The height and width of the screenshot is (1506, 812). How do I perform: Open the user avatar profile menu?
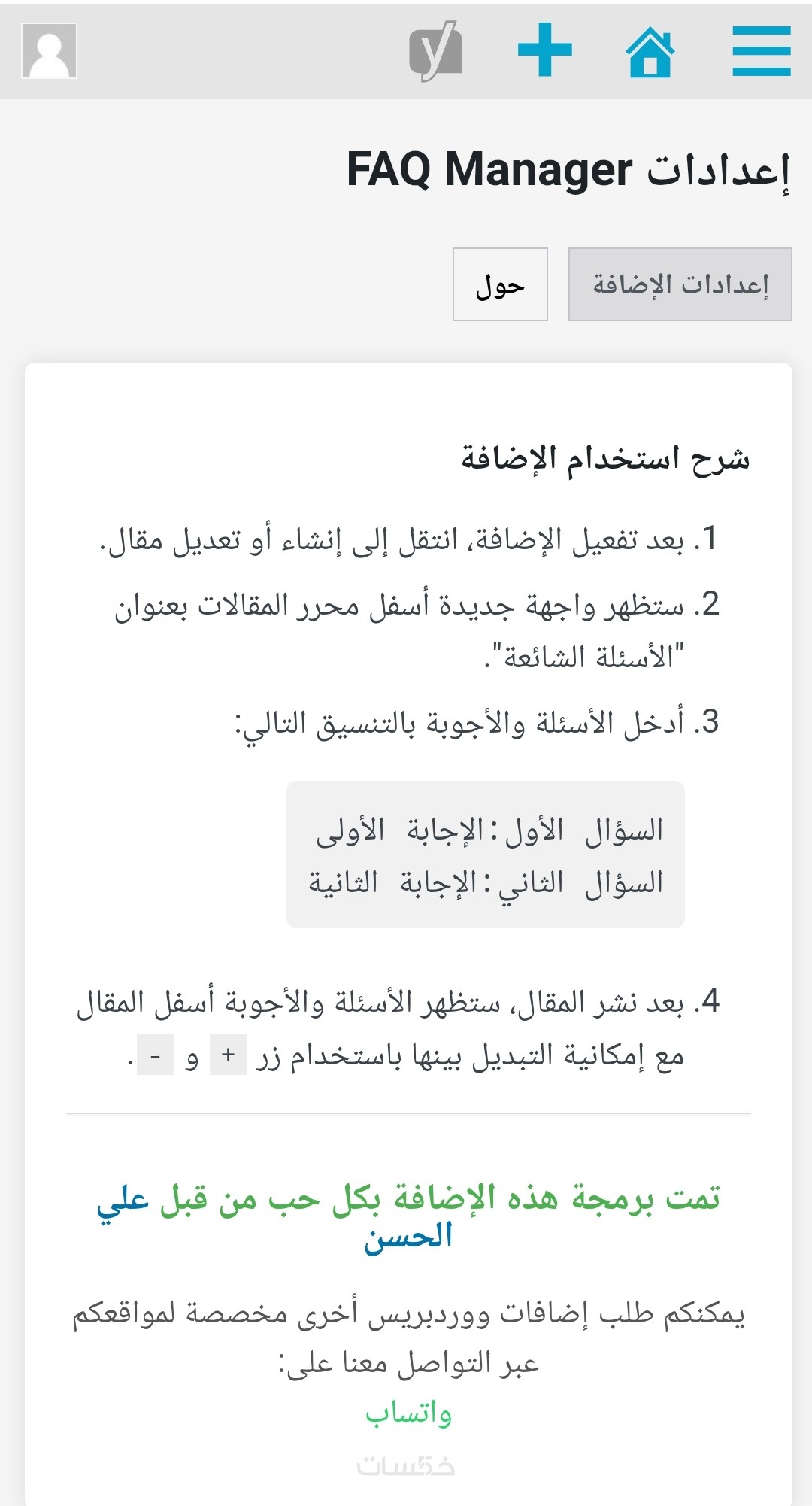pyautogui.click(x=50, y=51)
